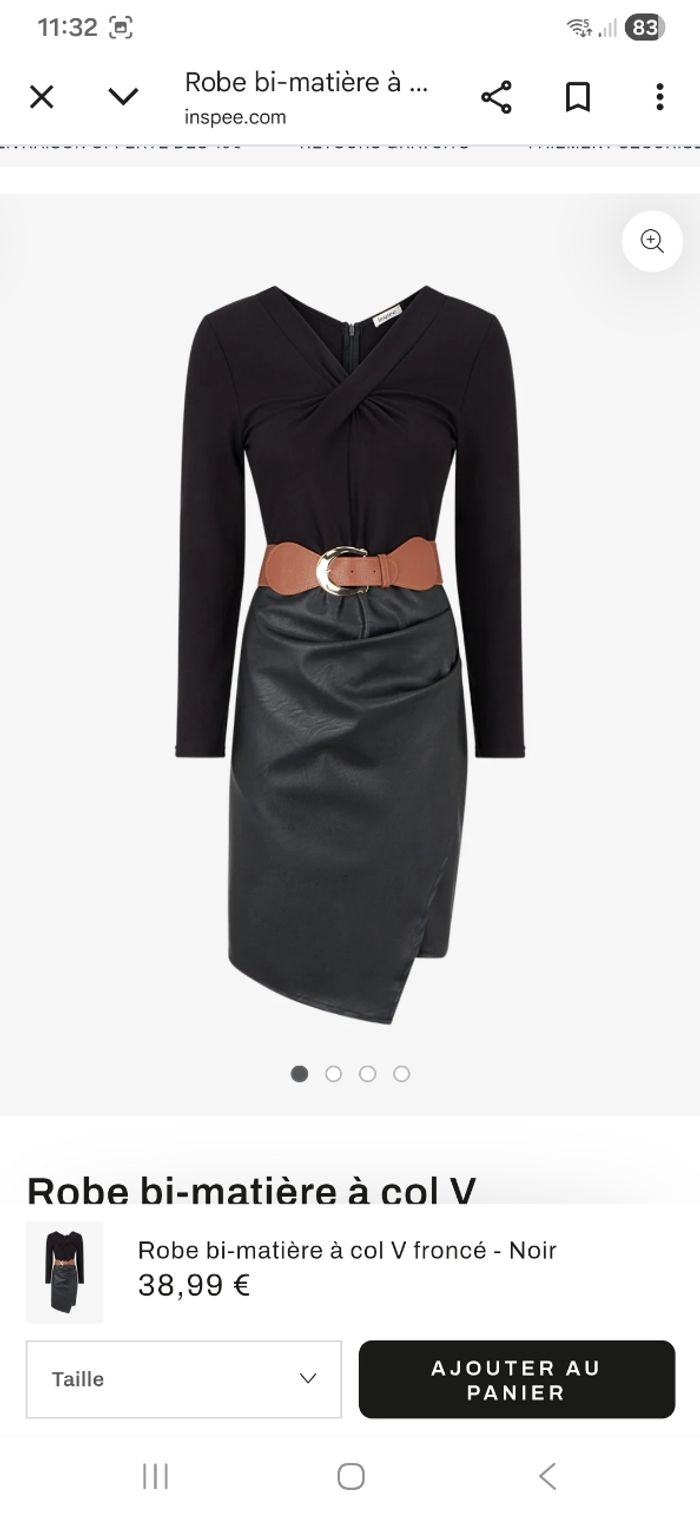The image size is (700, 1517).
Task: Show the fourth product image dot
Action: pyautogui.click(x=402, y=1074)
